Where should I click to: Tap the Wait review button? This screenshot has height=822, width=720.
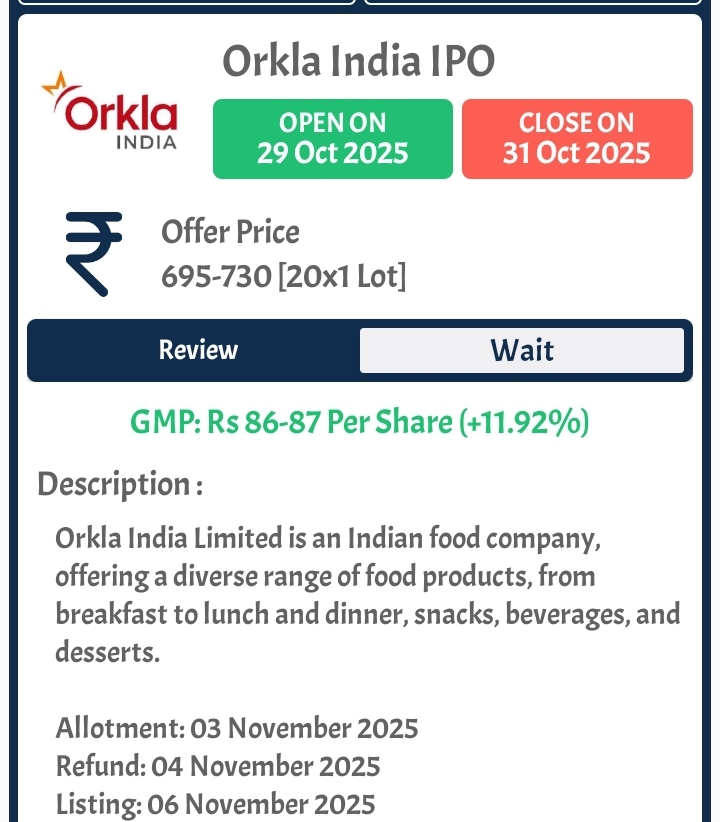tap(521, 351)
